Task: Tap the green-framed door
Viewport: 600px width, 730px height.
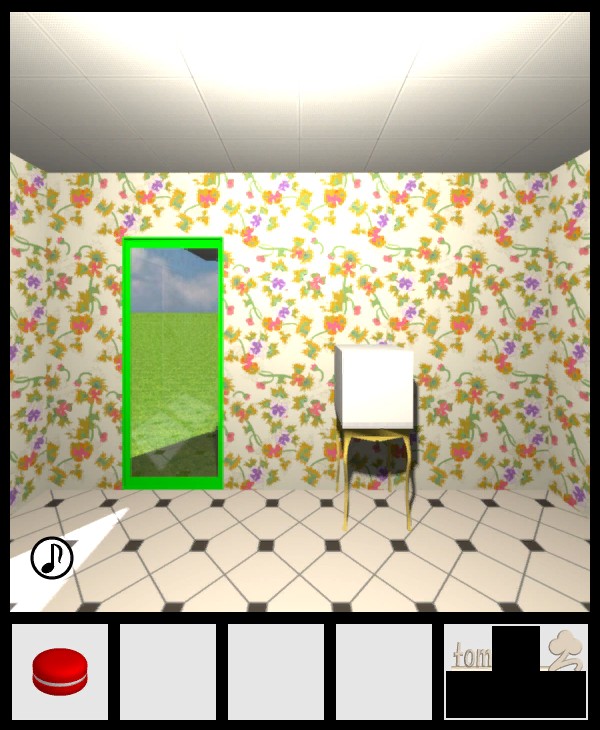Action: point(173,362)
